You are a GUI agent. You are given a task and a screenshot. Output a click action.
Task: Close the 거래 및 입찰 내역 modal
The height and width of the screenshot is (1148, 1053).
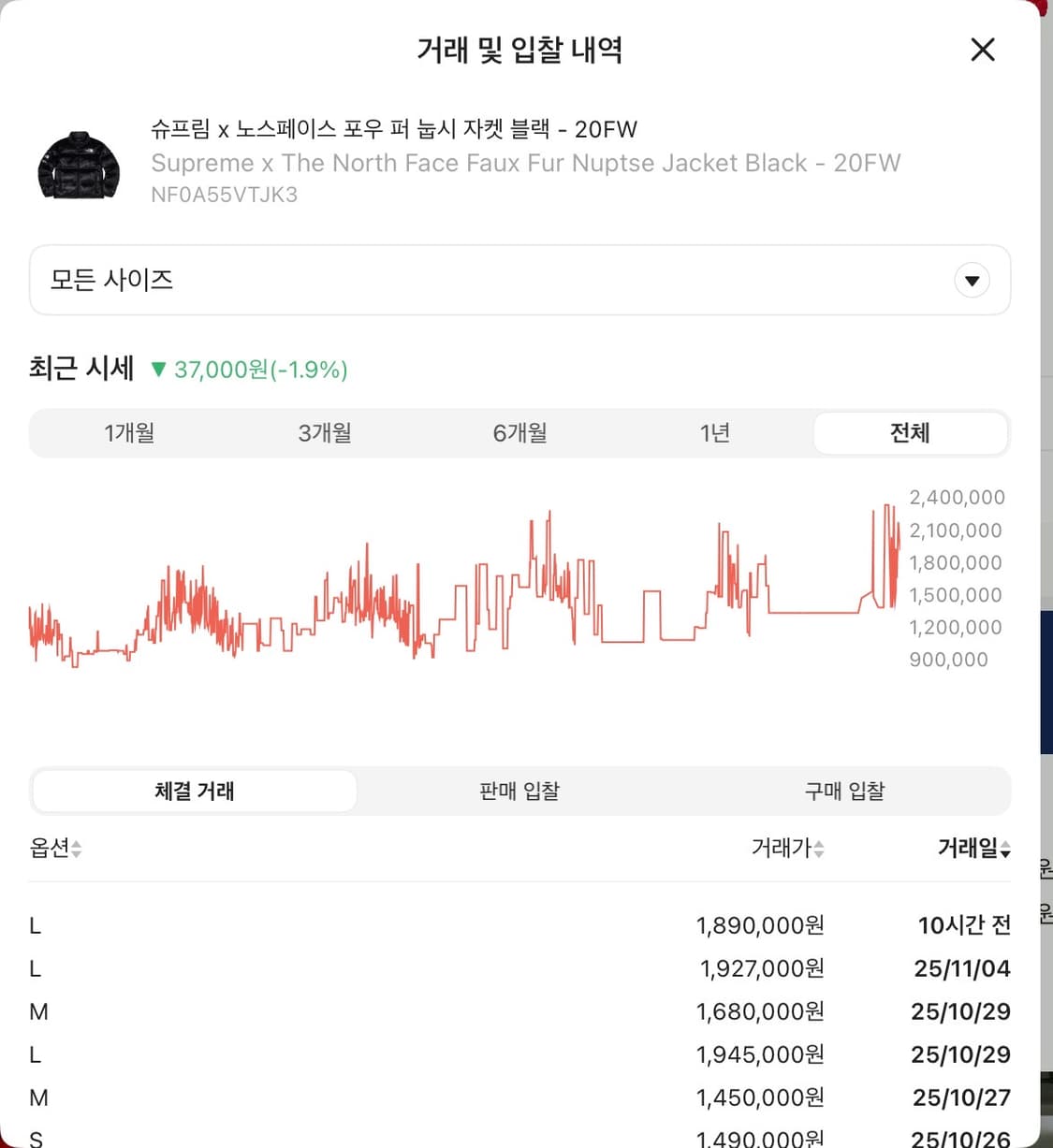(x=983, y=50)
